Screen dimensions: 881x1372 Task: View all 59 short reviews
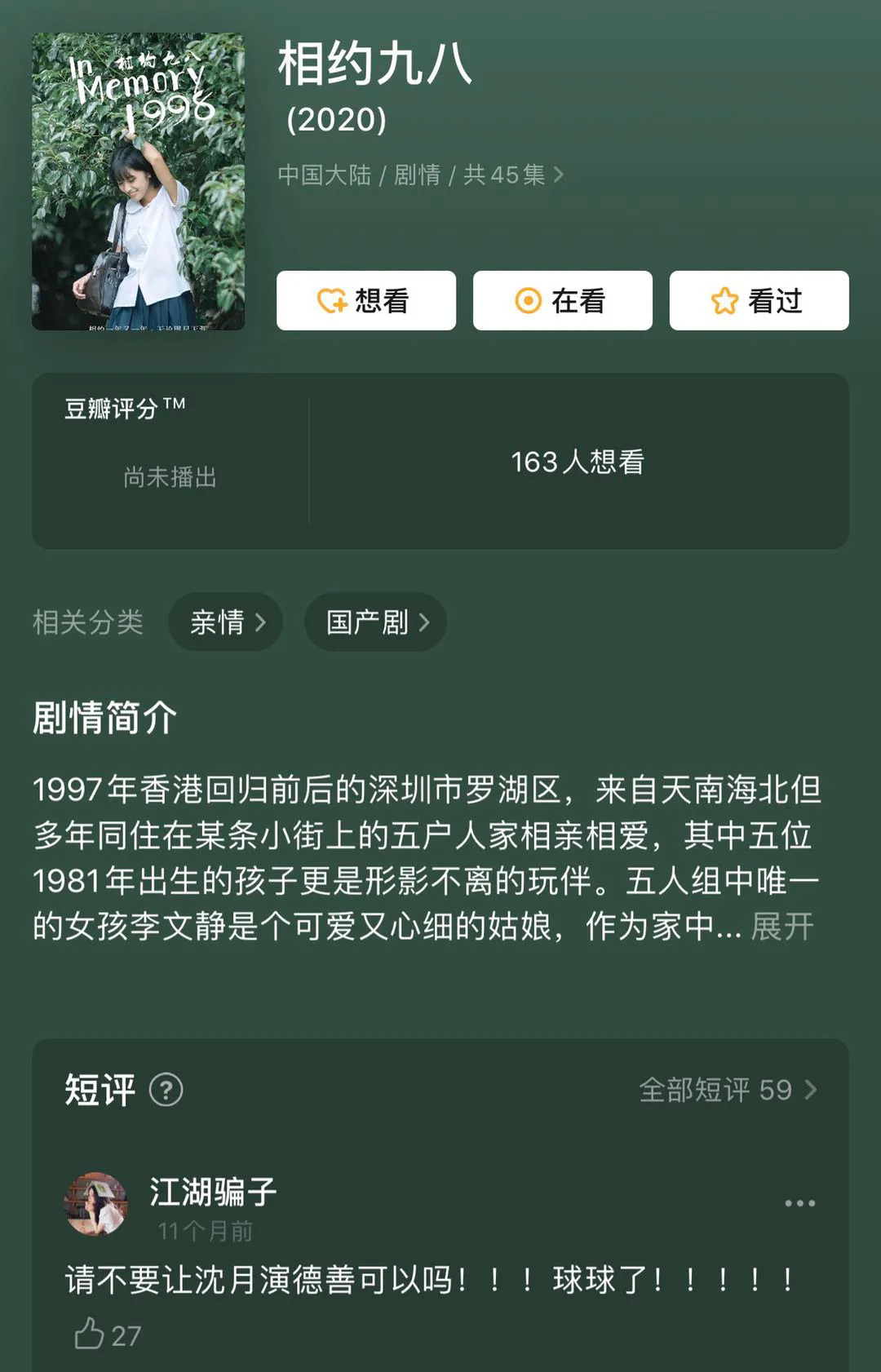pyautogui.click(x=728, y=1090)
